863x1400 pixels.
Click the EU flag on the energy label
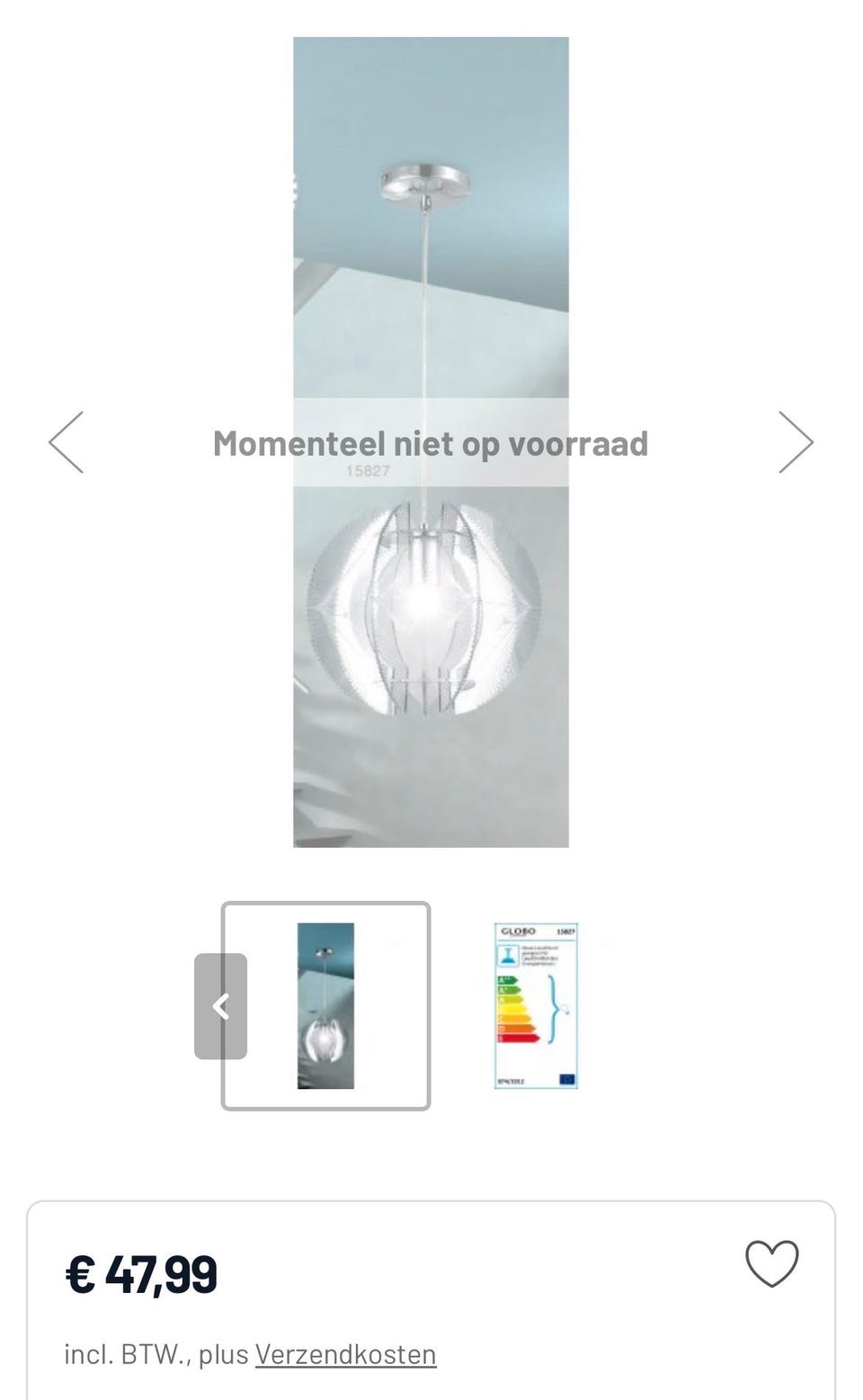click(x=567, y=1077)
